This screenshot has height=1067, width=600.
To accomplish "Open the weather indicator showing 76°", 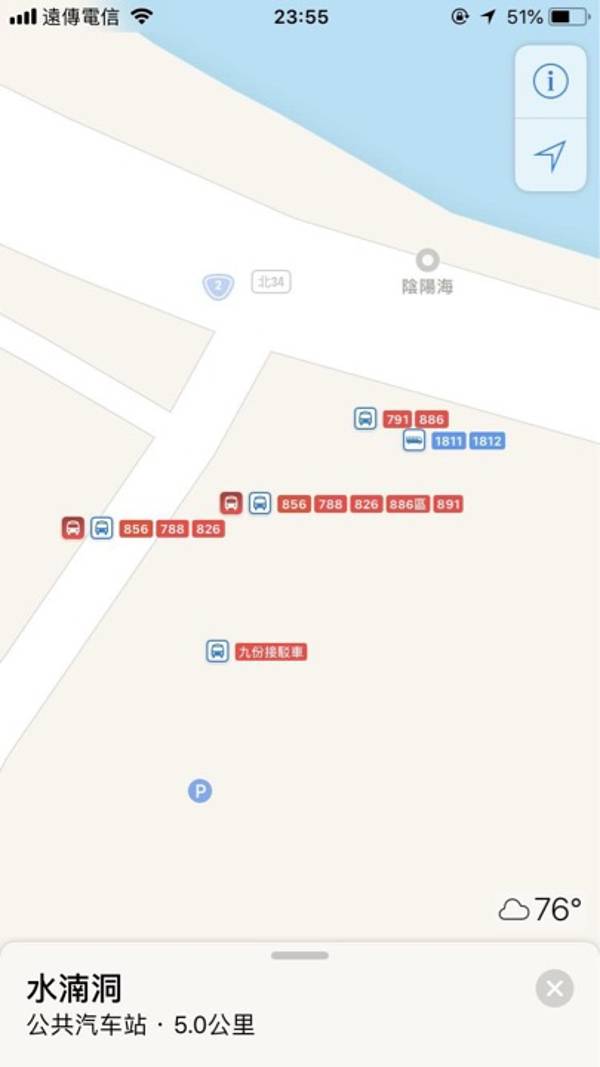I will (x=540, y=909).
